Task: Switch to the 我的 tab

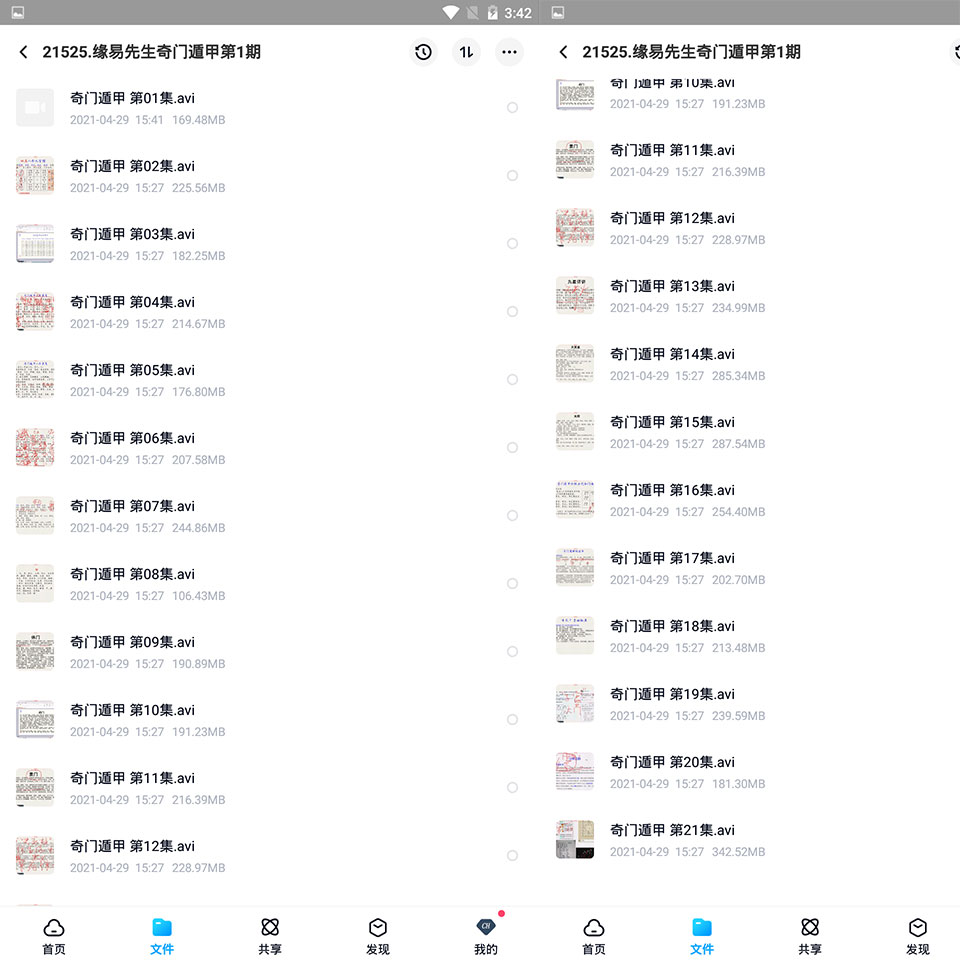Action: (486, 936)
